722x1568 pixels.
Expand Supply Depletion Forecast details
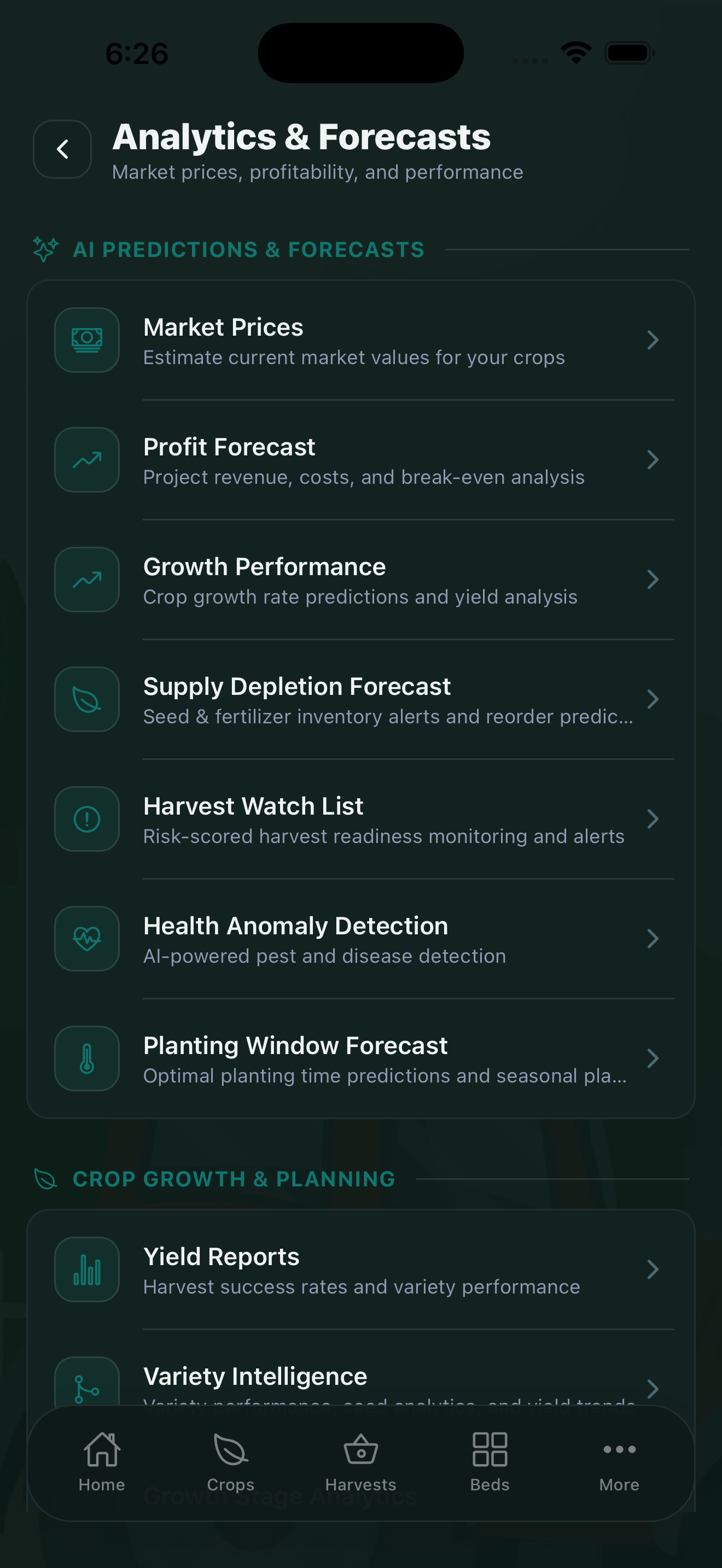pyautogui.click(x=653, y=699)
